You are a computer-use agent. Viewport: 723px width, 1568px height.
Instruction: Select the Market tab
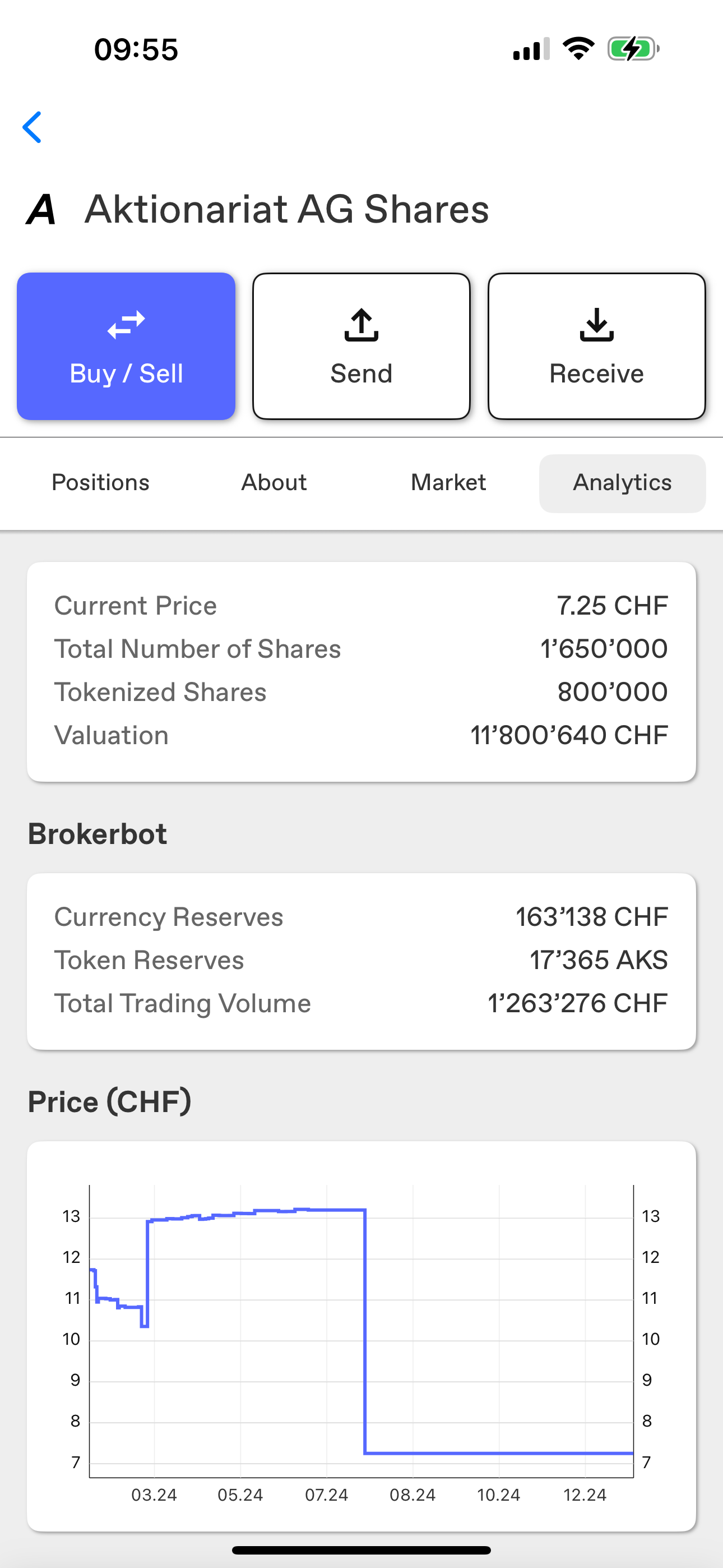click(x=448, y=483)
